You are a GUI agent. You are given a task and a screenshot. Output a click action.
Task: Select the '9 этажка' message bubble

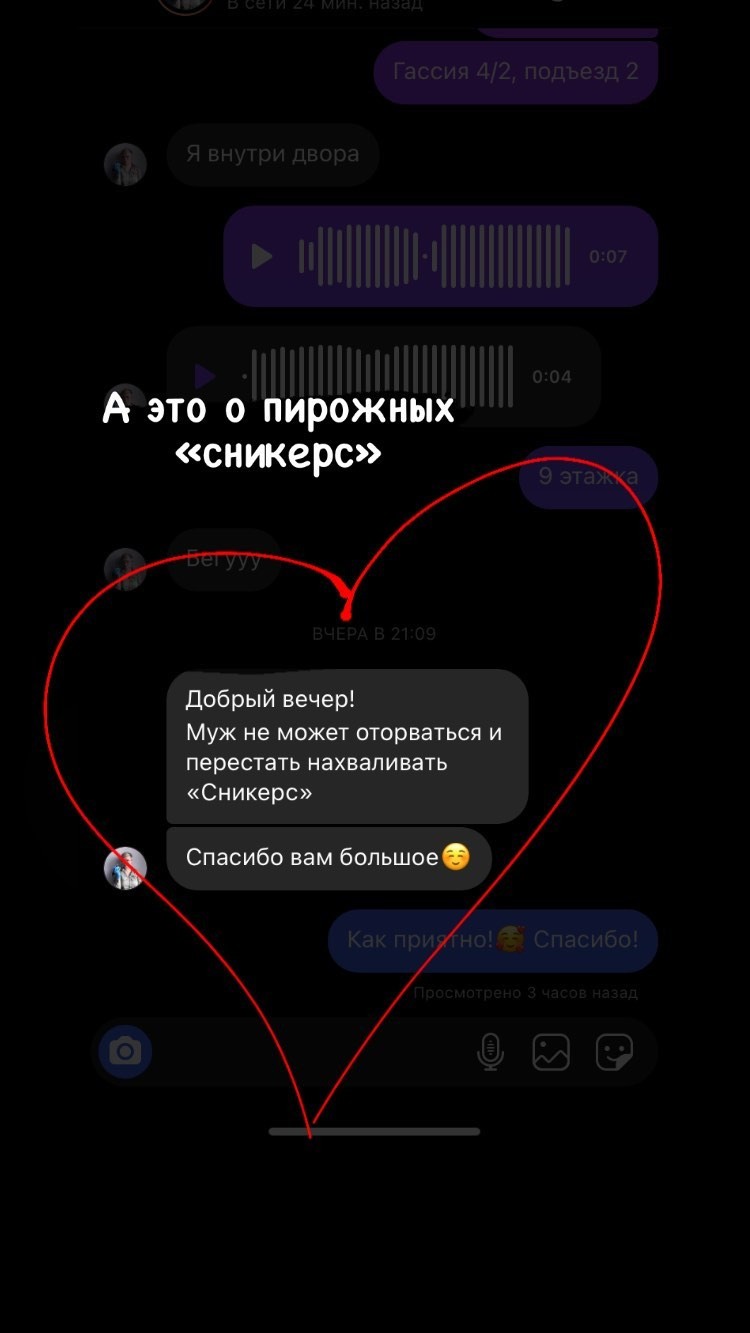click(588, 477)
